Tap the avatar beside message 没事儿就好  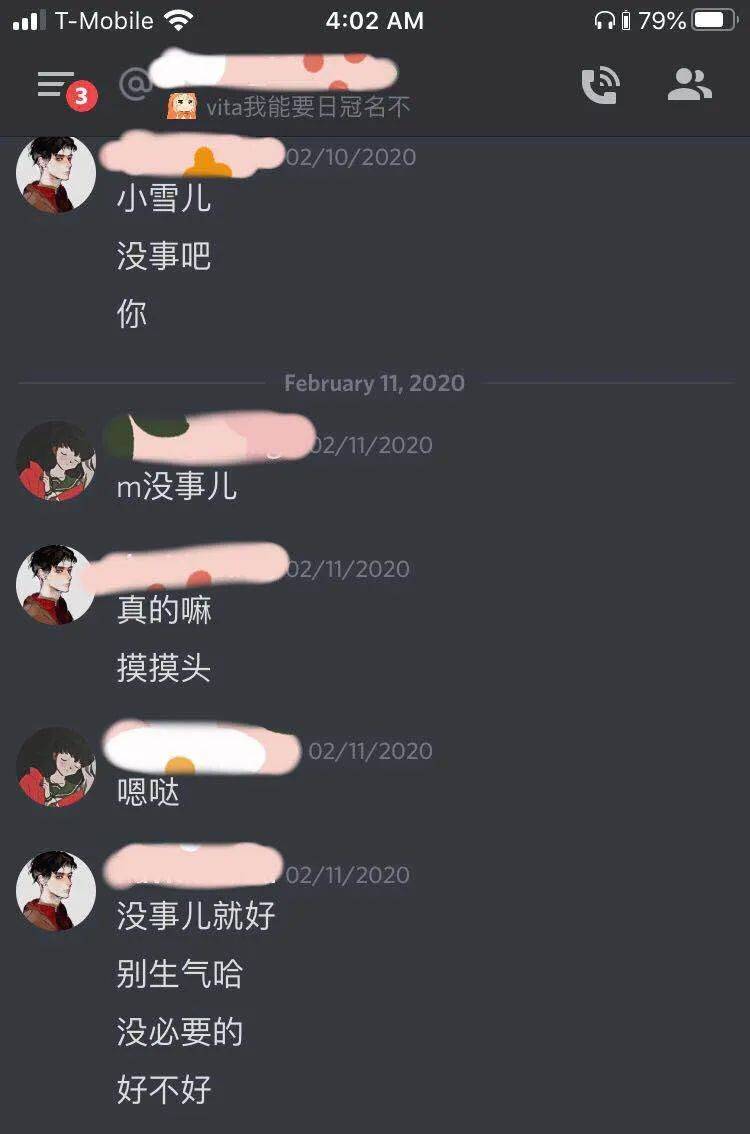coord(56,891)
